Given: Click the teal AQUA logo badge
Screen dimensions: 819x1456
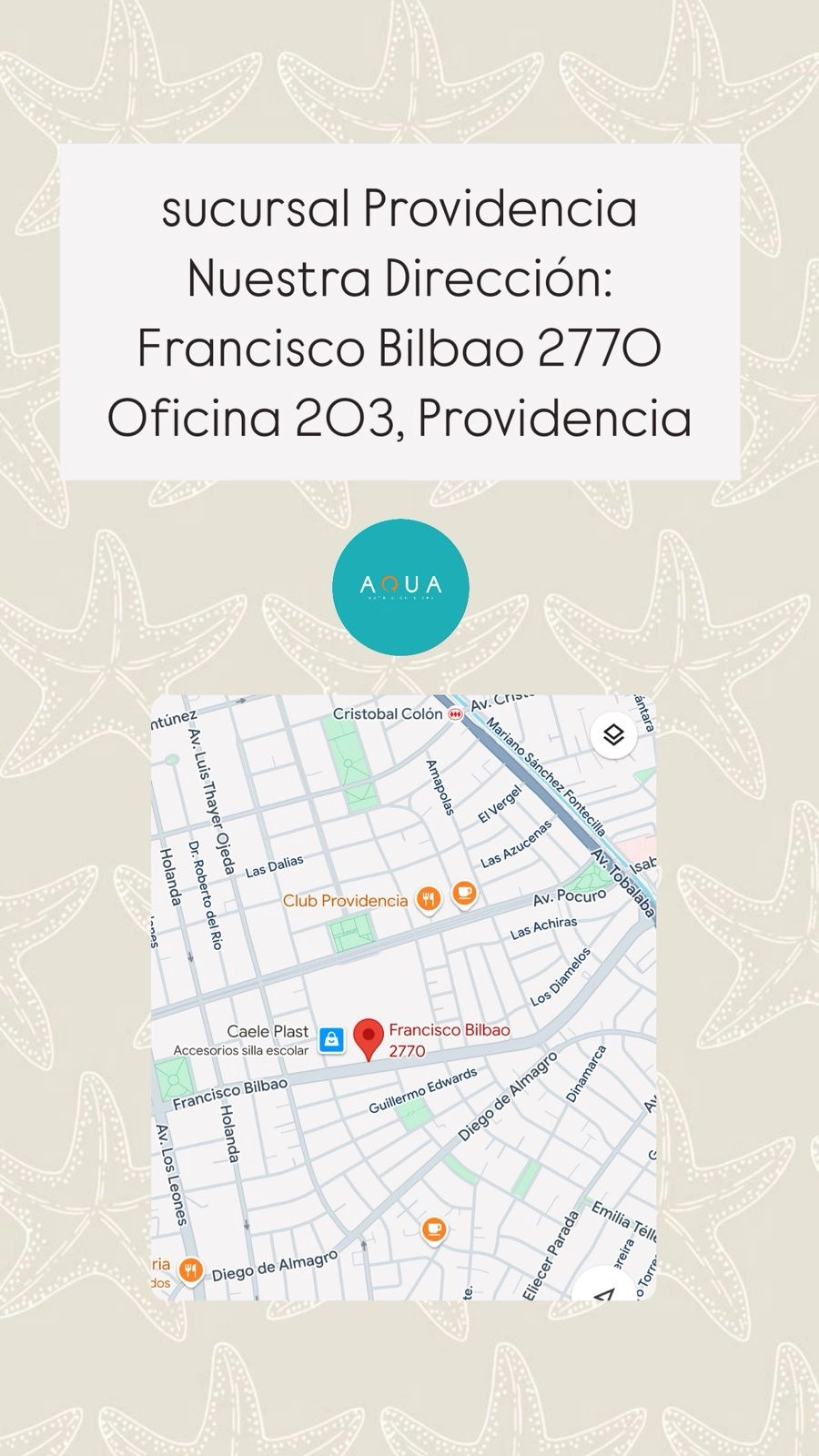Looking at the screenshot, I should coord(401,587).
